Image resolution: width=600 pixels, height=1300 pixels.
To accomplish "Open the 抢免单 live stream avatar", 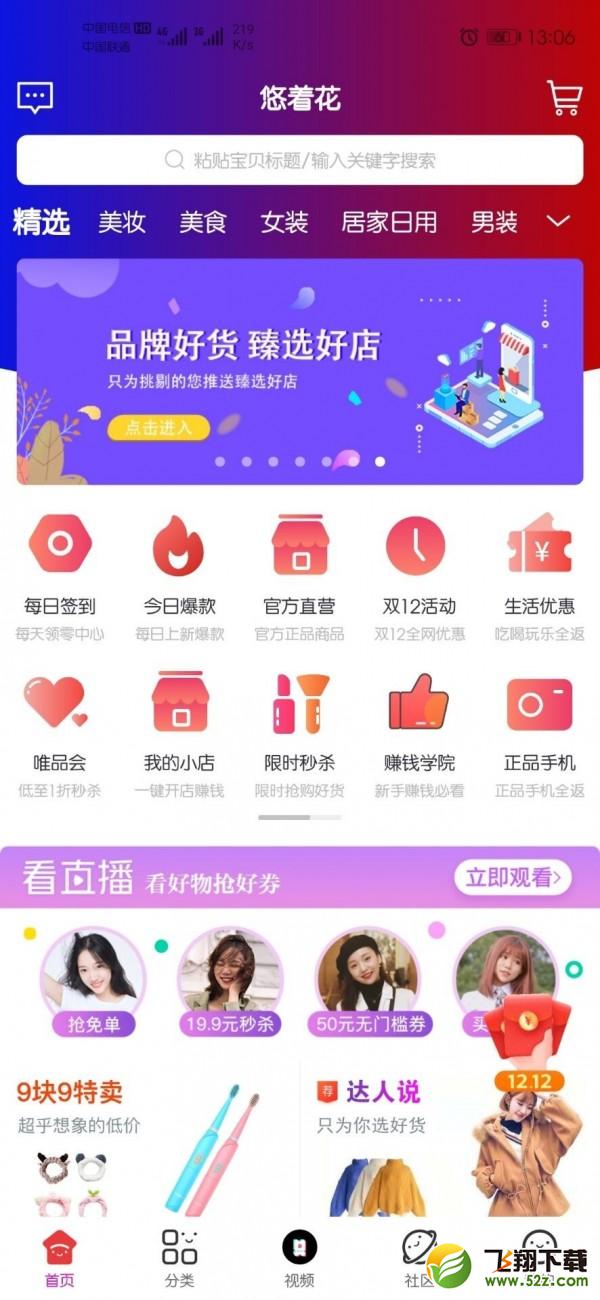I will pyautogui.click(x=93, y=982).
